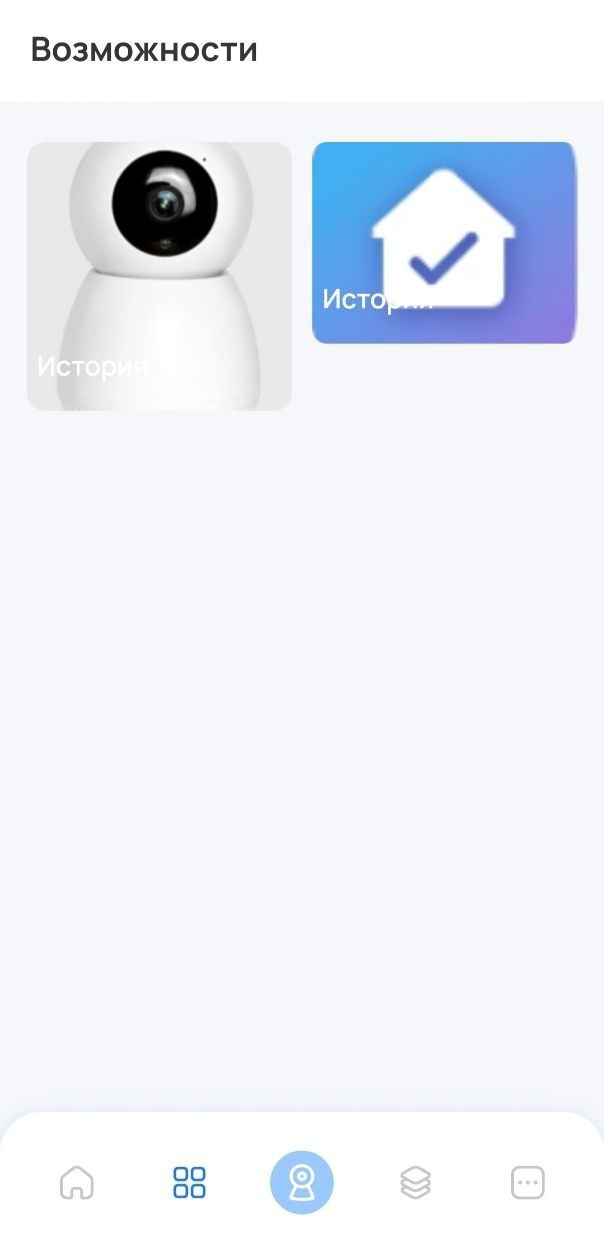This screenshot has height=1244, width=604.
Task: Open the more options tab
Action: click(x=527, y=1182)
